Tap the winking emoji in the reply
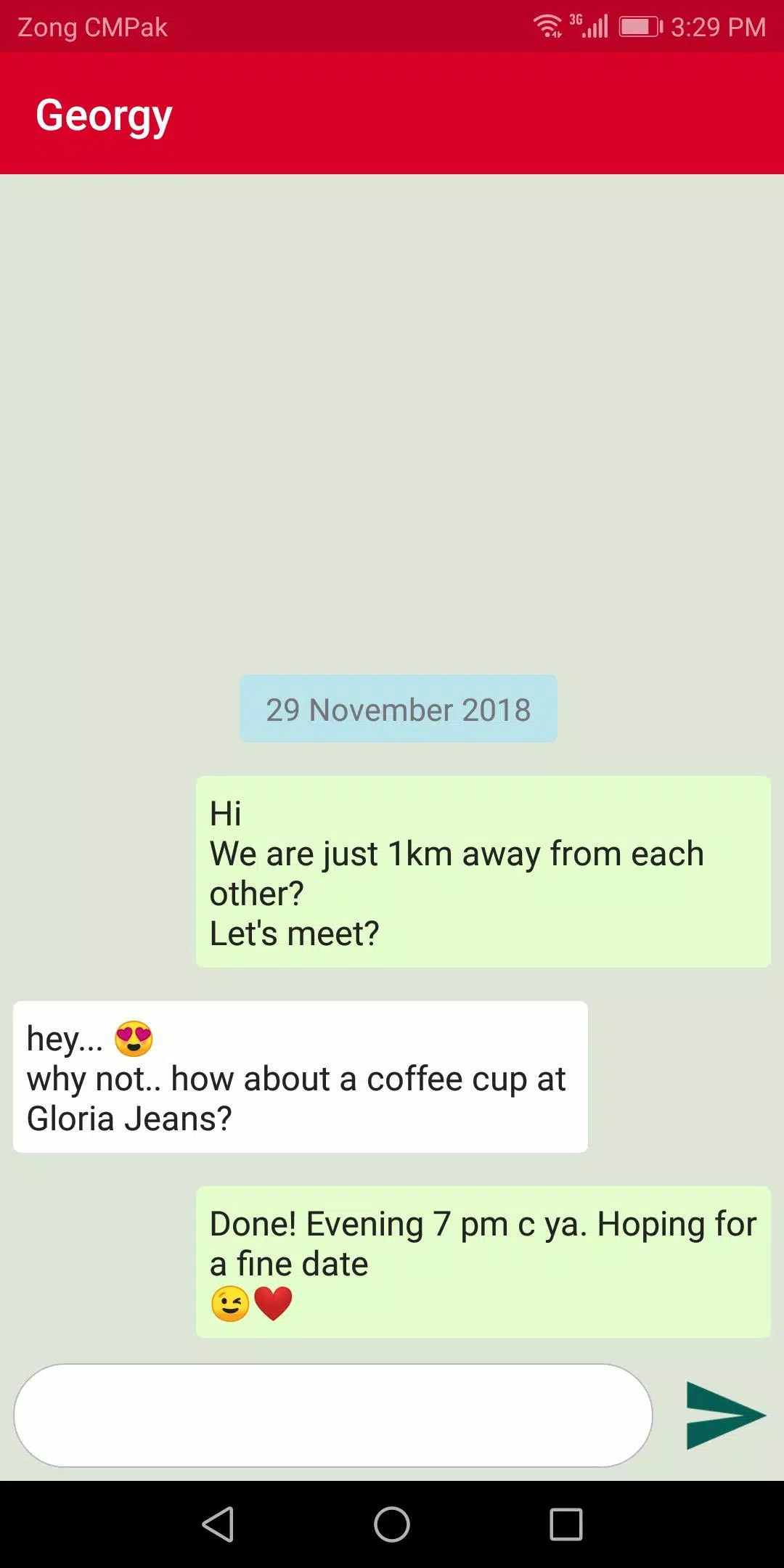Image resolution: width=784 pixels, height=1568 pixels. point(229,1303)
